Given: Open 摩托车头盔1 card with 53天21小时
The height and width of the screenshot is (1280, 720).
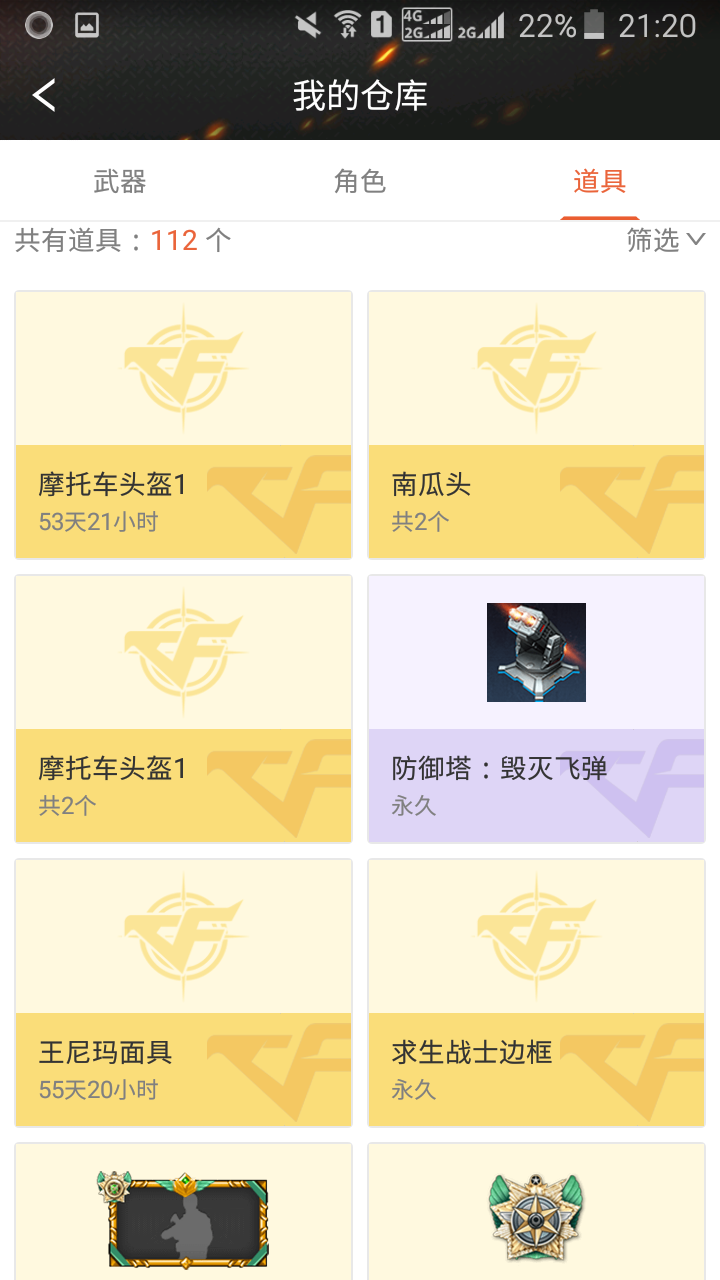Looking at the screenshot, I should [x=184, y=425].
